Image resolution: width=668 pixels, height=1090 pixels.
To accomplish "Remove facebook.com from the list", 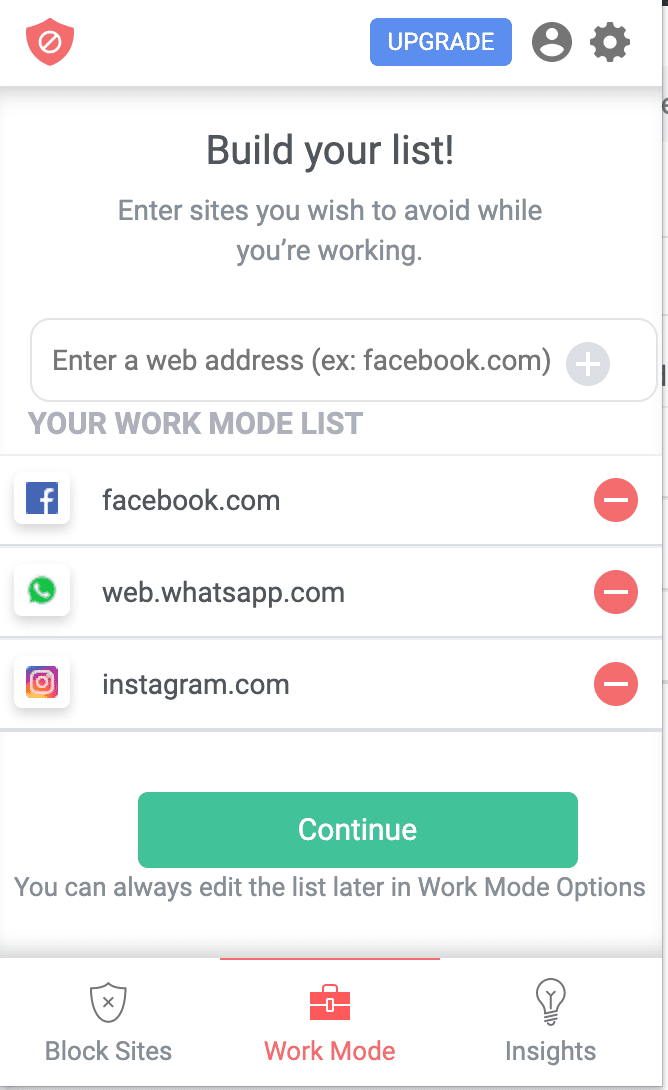I will (x=616, y=500).
